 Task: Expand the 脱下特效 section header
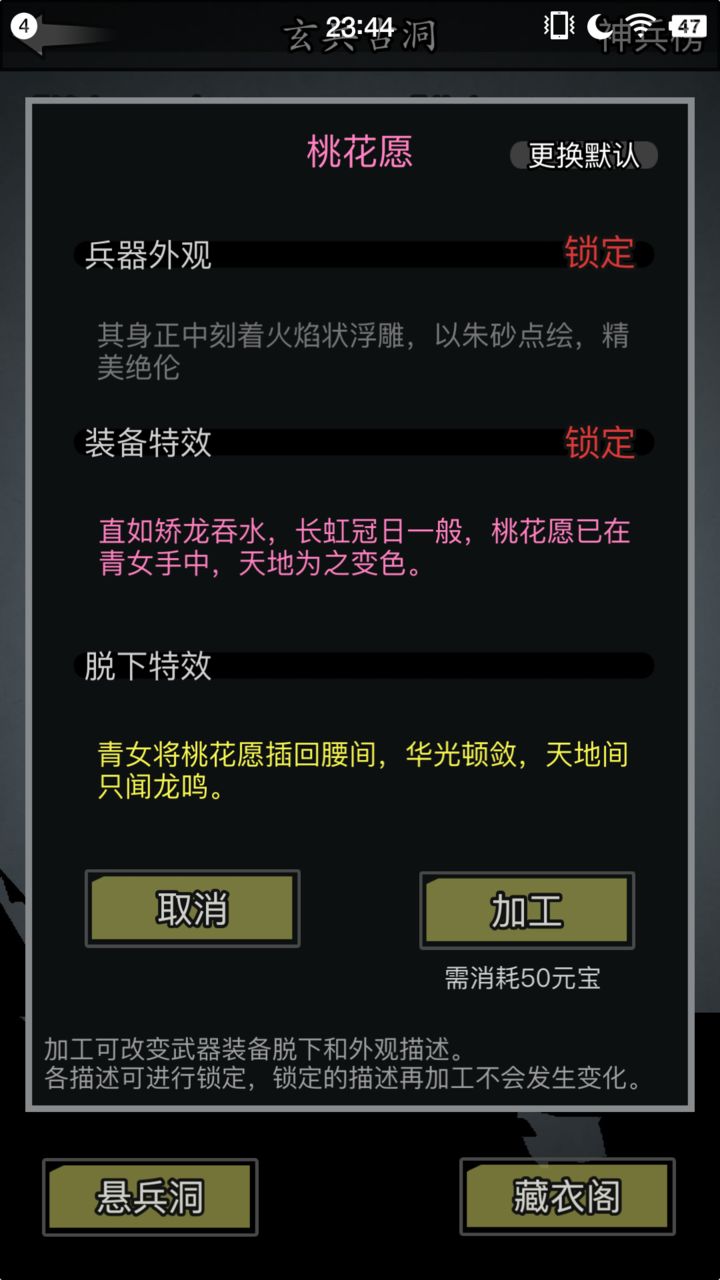(x=146, y=667)
